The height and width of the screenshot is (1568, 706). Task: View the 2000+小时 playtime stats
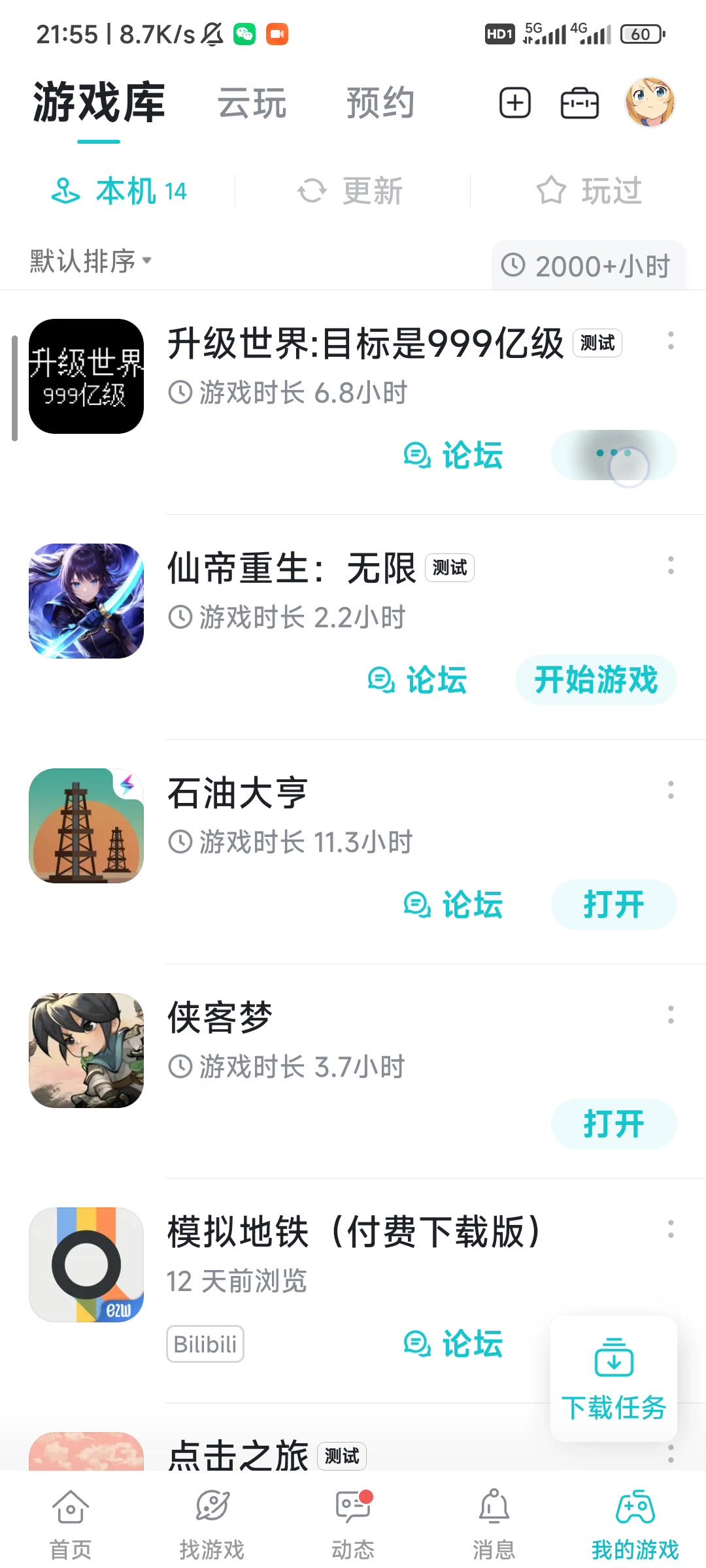point(587,266)
